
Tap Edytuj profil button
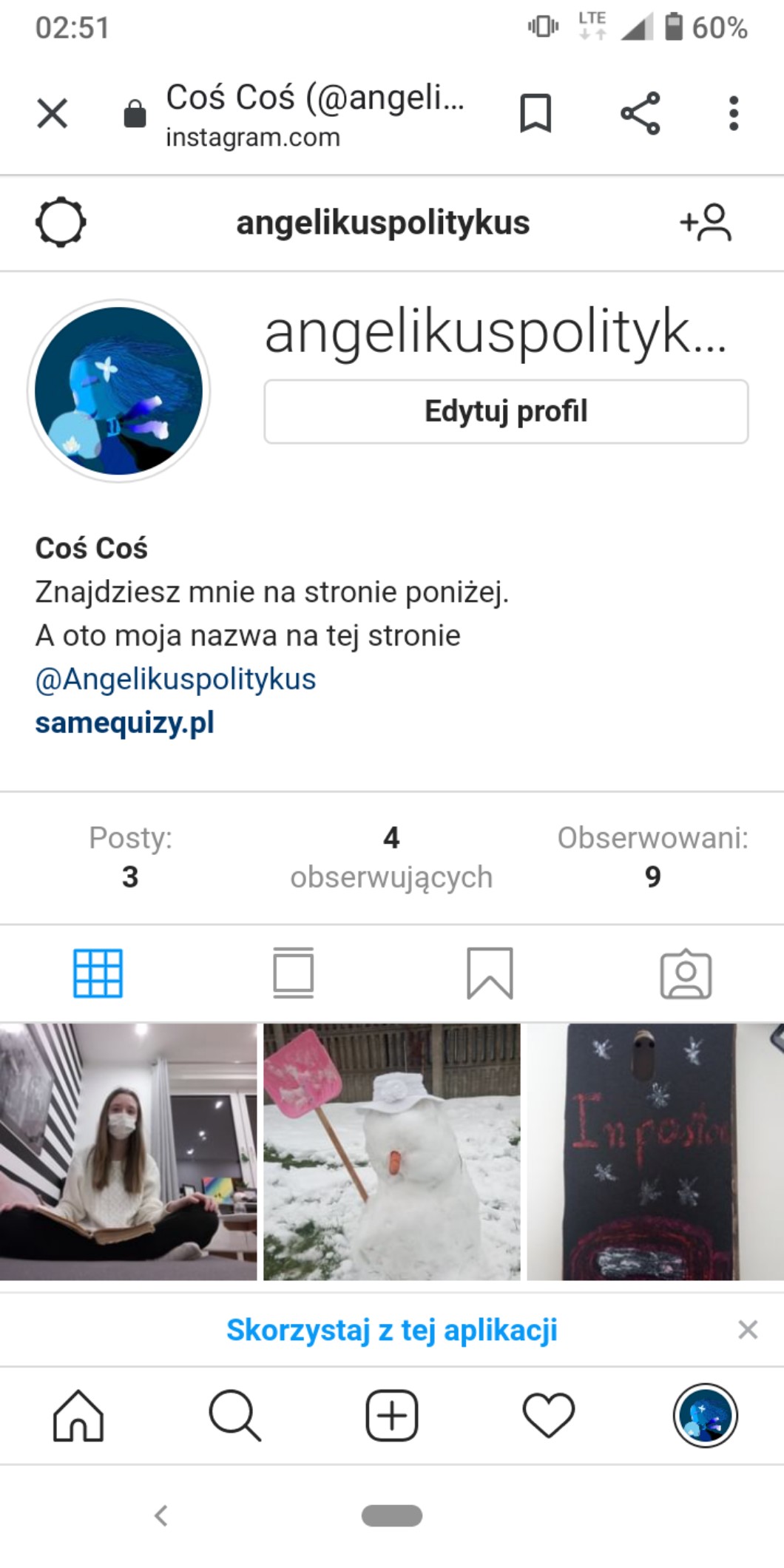click(506, 411)
